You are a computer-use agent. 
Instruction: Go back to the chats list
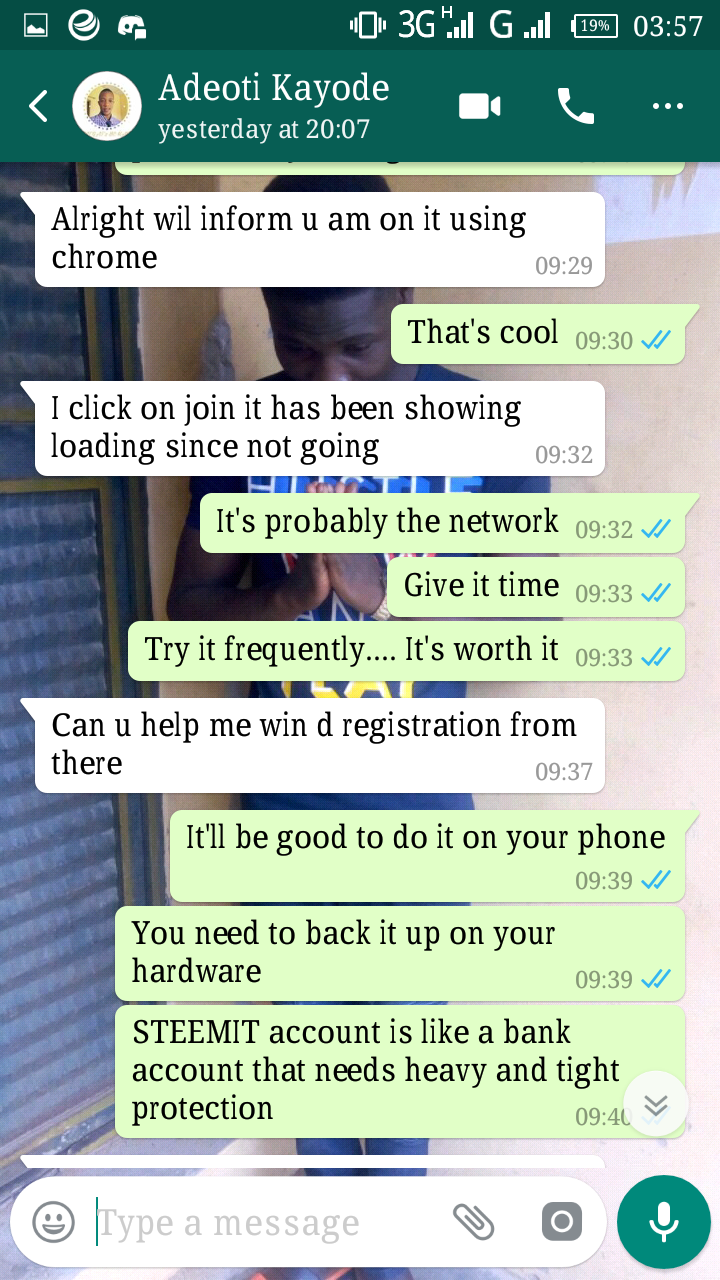38,106
